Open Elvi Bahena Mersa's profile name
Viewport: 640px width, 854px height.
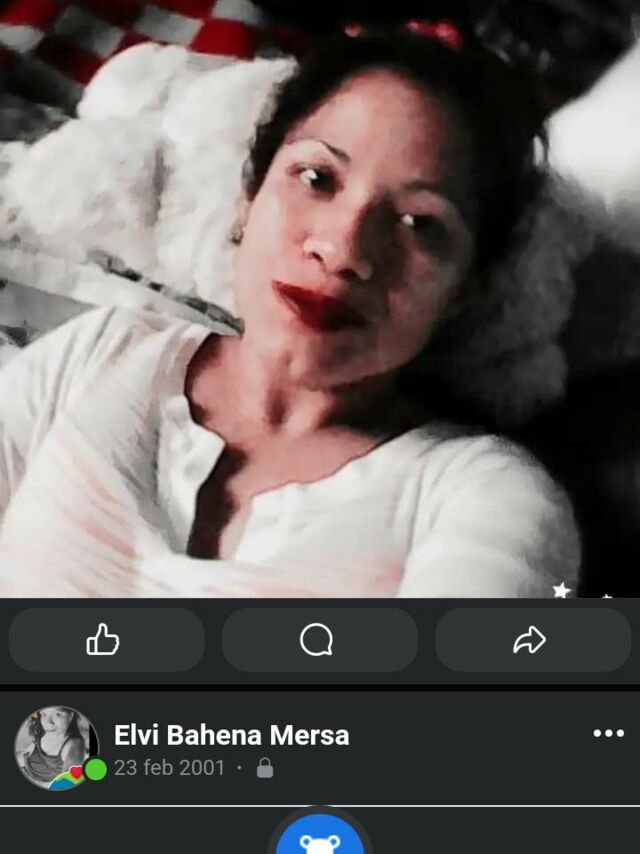[231, 735]
